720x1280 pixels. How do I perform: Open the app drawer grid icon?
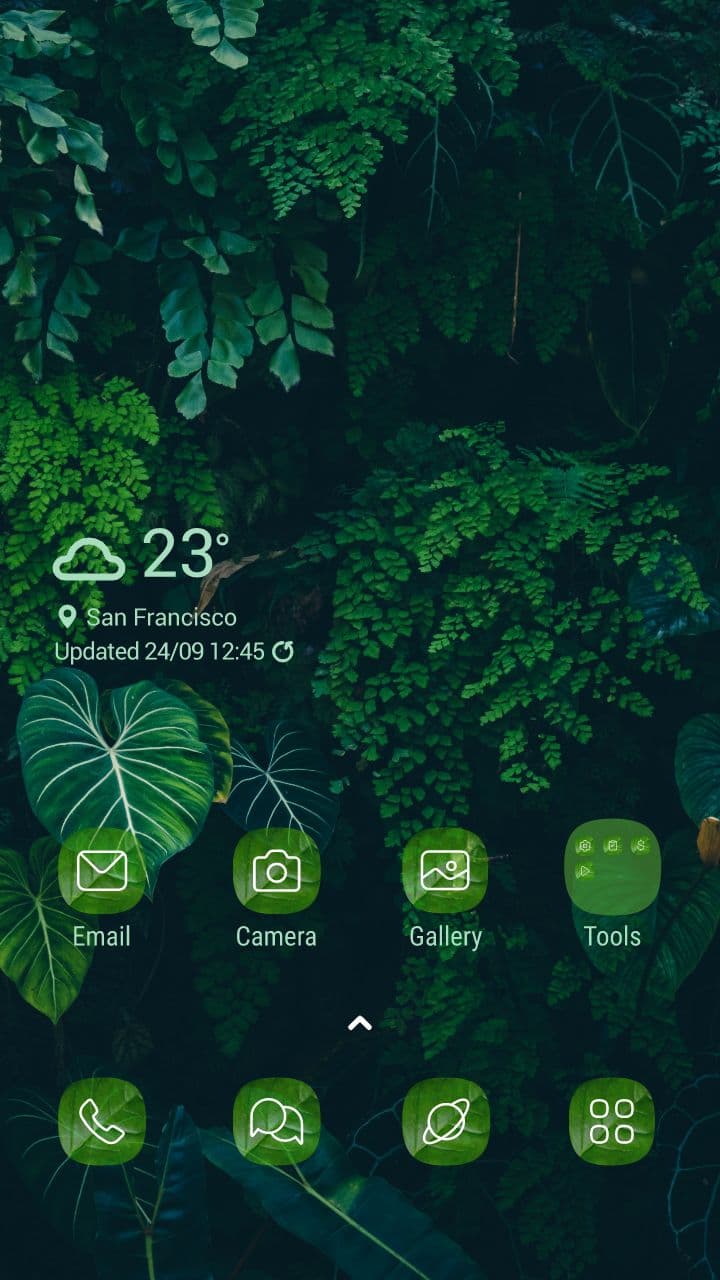point(612,1121)
